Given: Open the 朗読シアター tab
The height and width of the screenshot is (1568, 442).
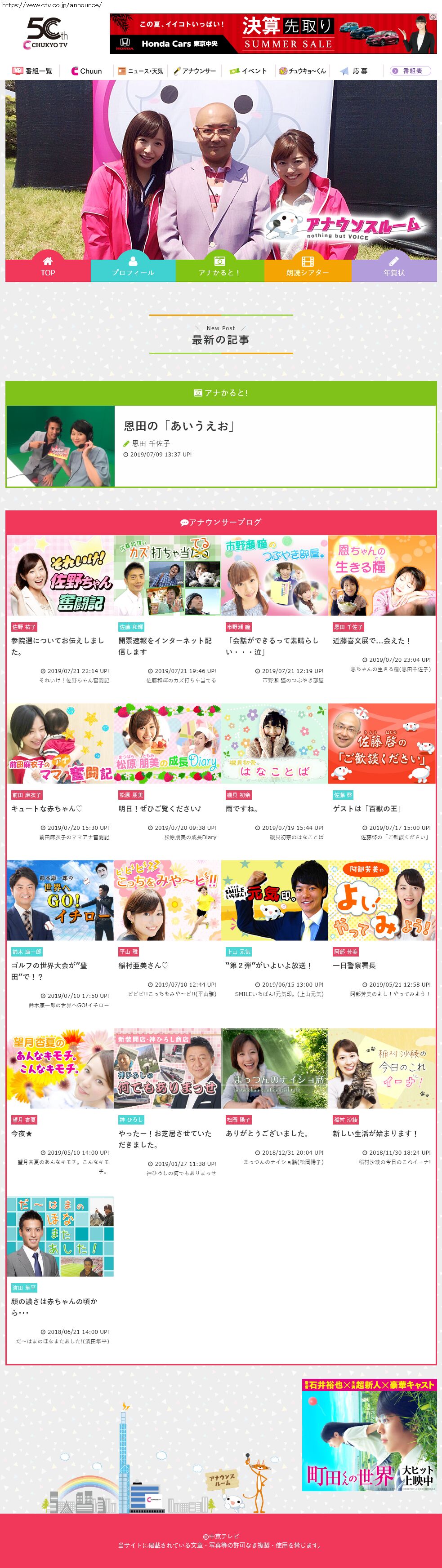Looking at the screenshot, I should click(308, 266).
